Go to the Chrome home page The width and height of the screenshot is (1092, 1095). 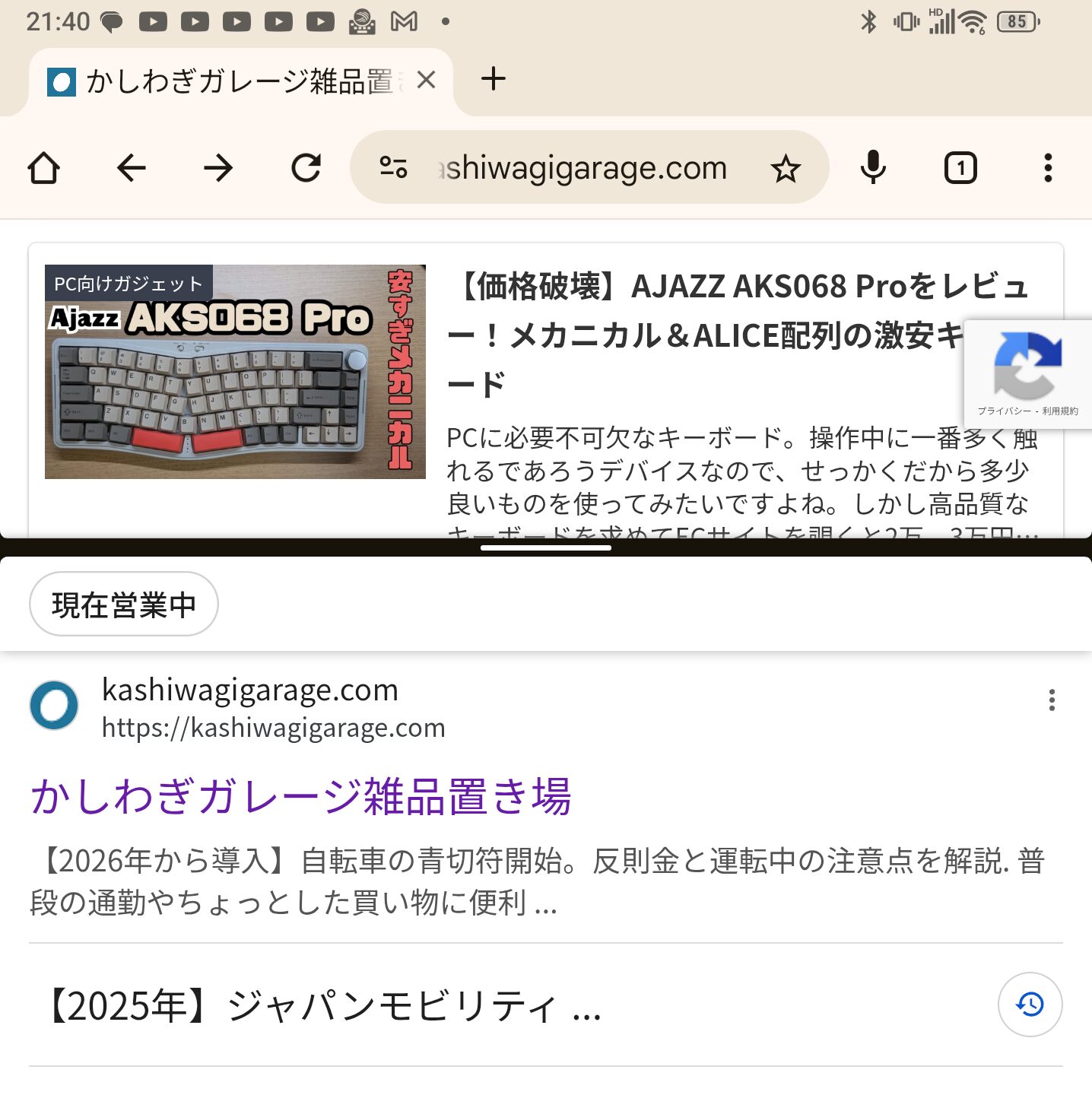coord(43,168)
